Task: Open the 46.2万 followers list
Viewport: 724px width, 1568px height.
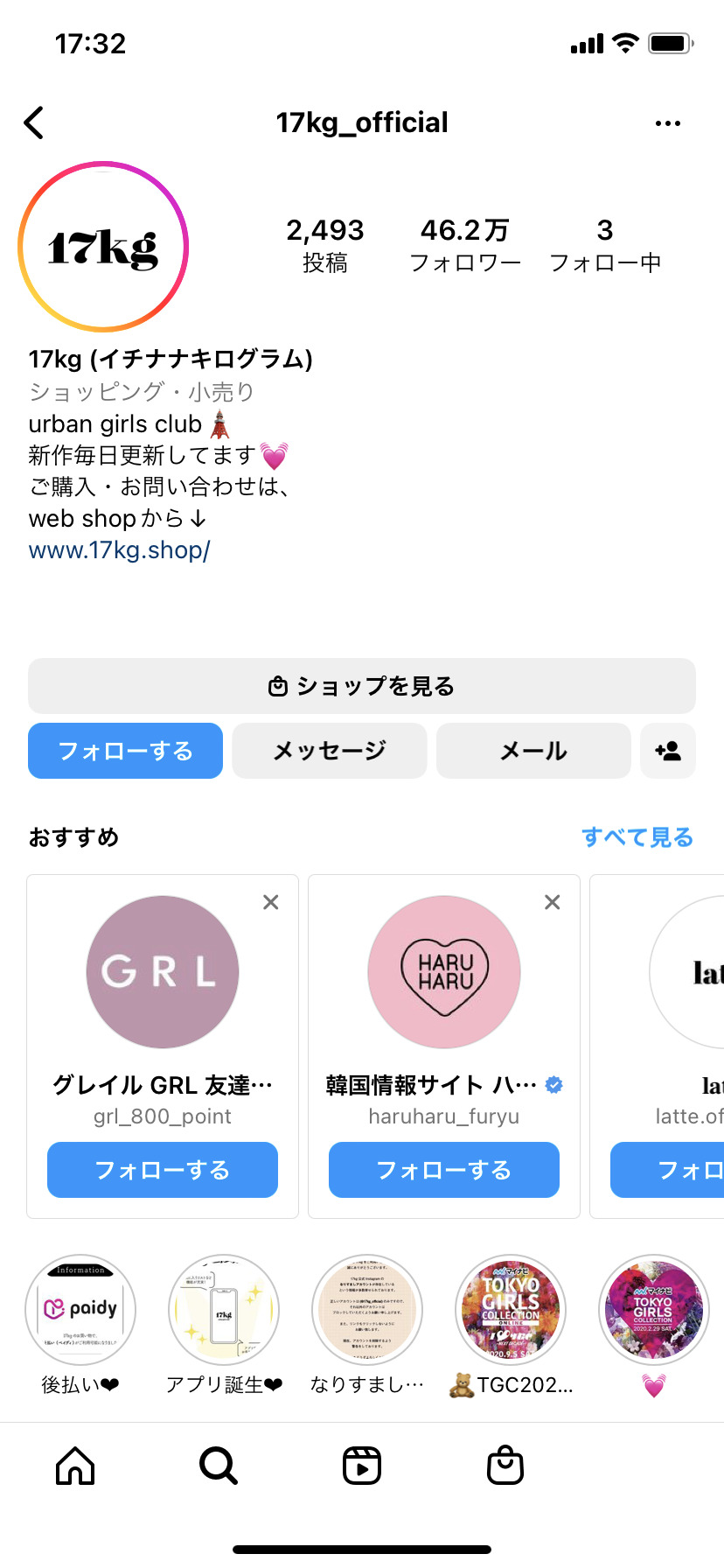Action: (x=464, y=245)
